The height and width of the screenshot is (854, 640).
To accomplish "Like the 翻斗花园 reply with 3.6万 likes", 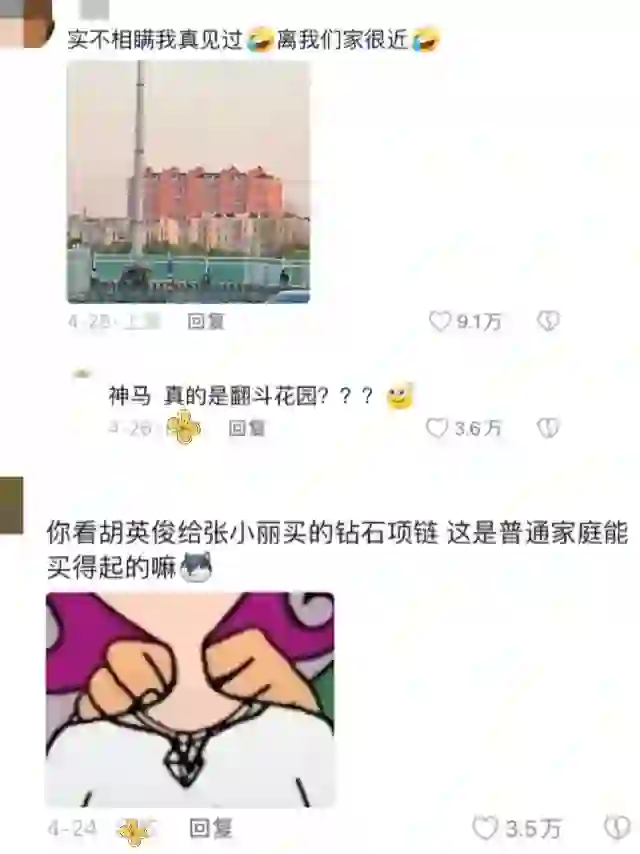I will pyautogui.click(x=437, y=428).
